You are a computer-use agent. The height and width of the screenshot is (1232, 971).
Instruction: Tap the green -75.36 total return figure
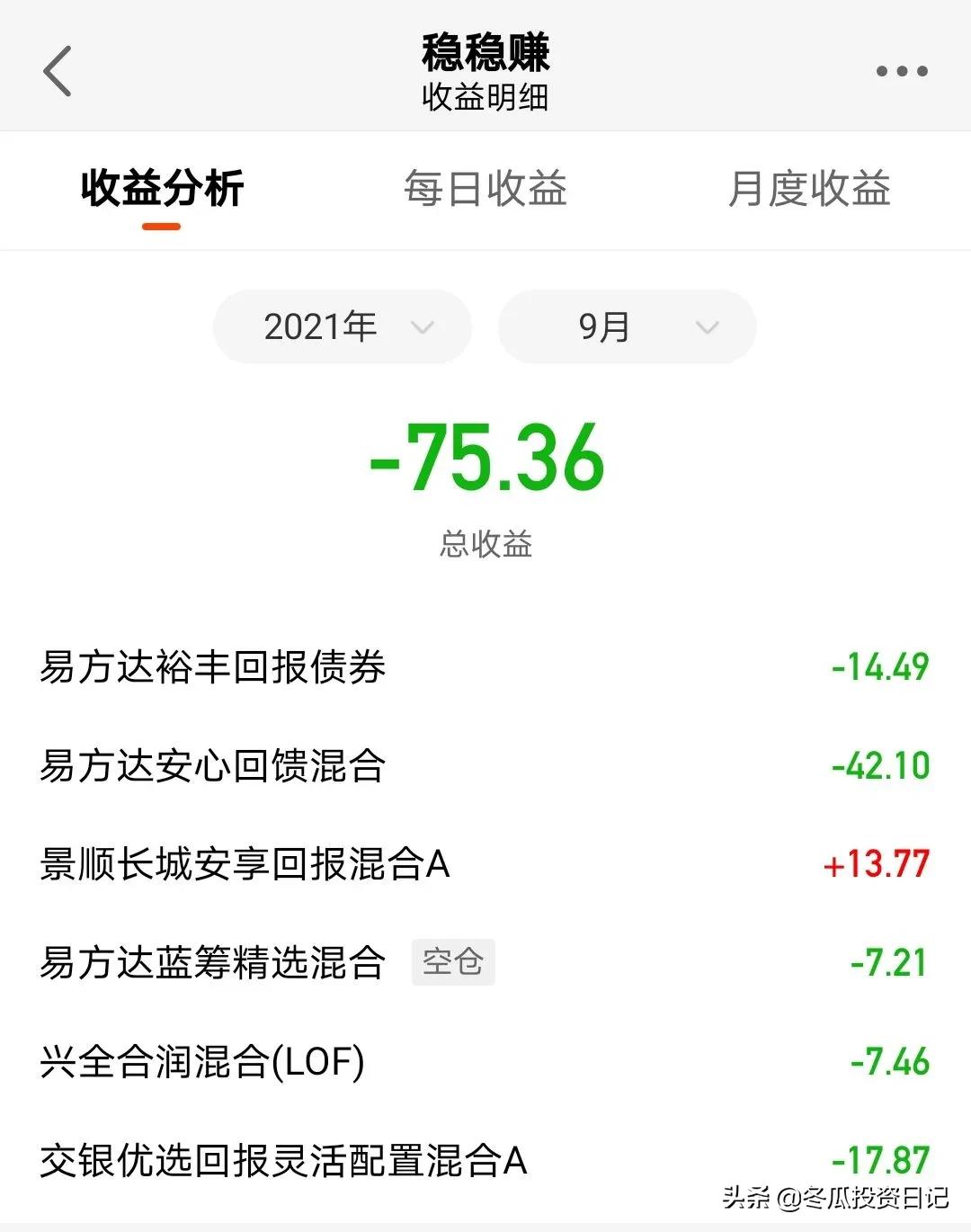point(485,459)
